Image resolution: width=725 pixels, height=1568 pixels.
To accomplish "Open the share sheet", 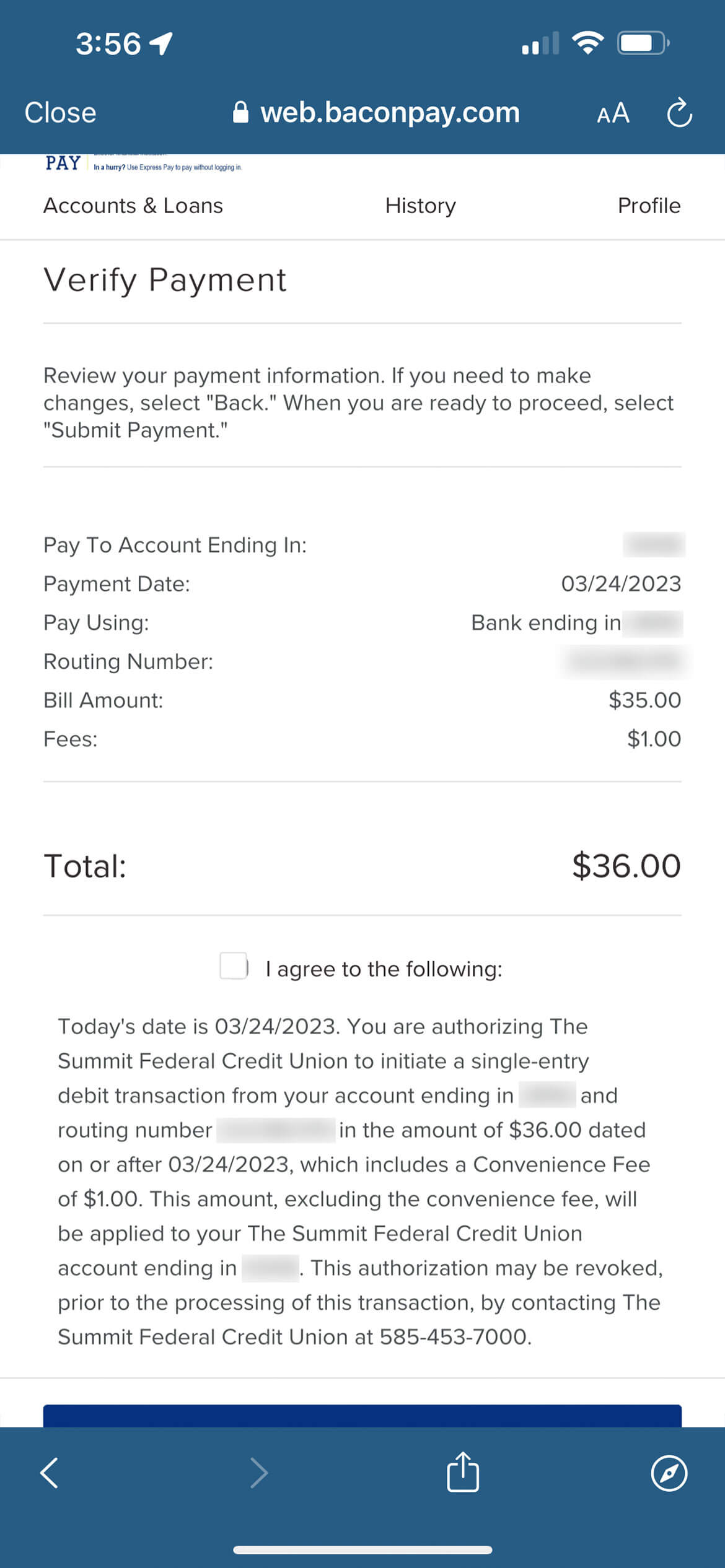I will click(463, 1471).
